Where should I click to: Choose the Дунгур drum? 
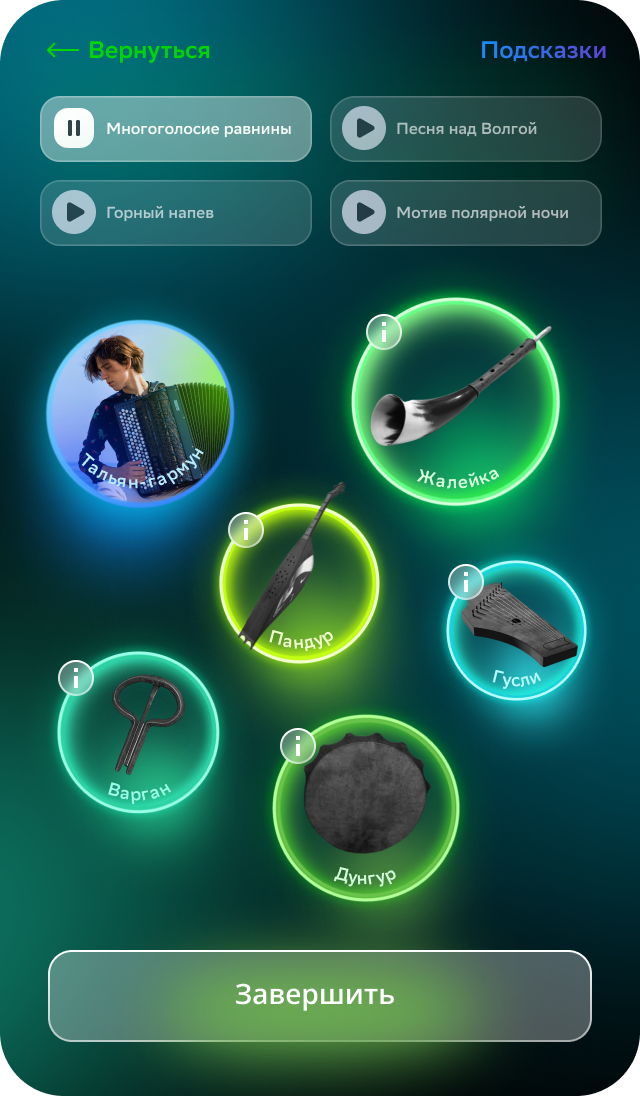coord(366,805)
